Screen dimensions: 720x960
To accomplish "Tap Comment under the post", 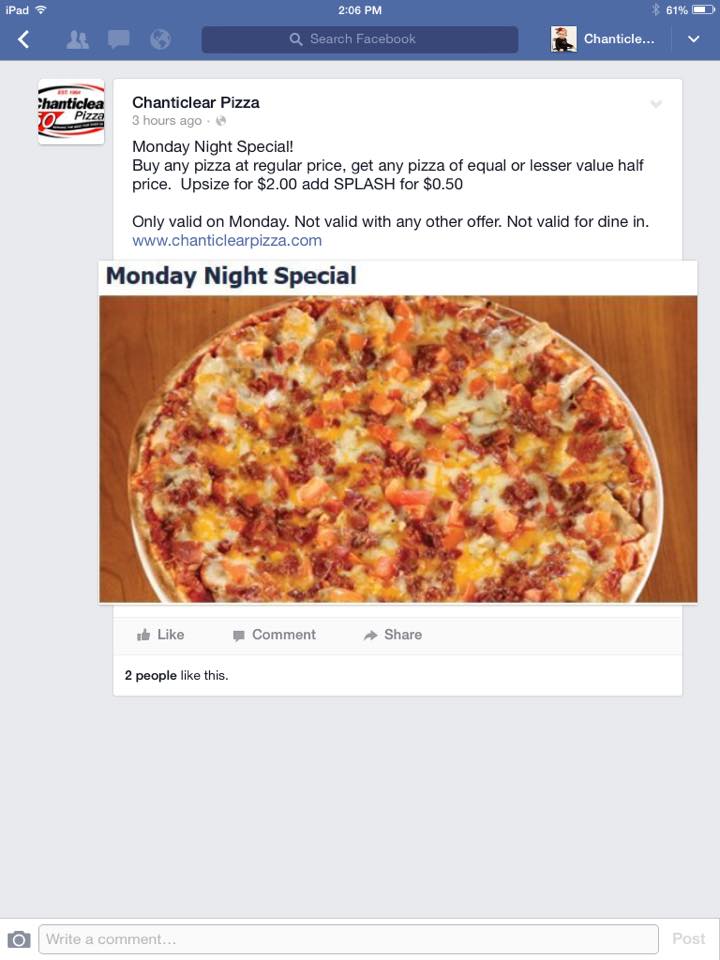I will [274, 634].
